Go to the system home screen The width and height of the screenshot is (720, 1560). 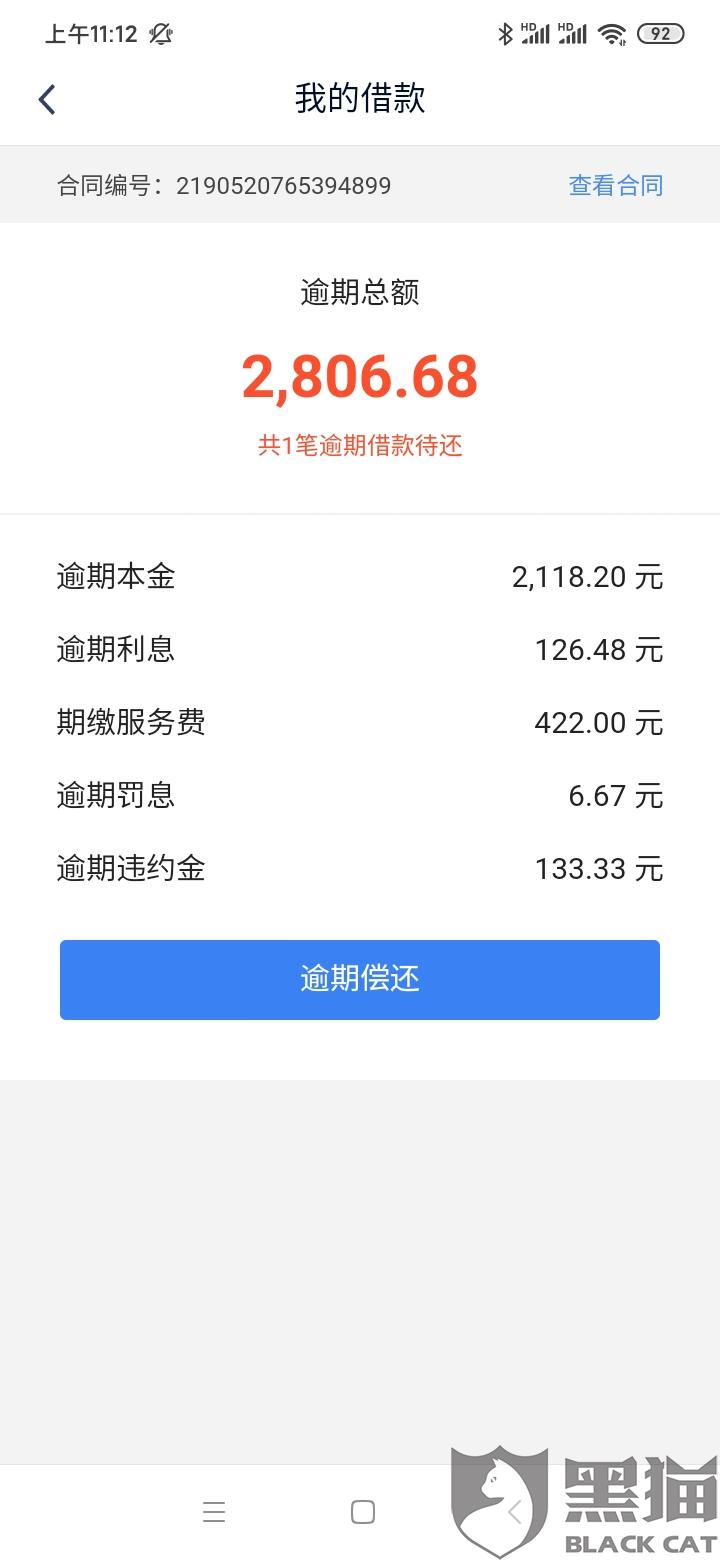coord(363,1512)
